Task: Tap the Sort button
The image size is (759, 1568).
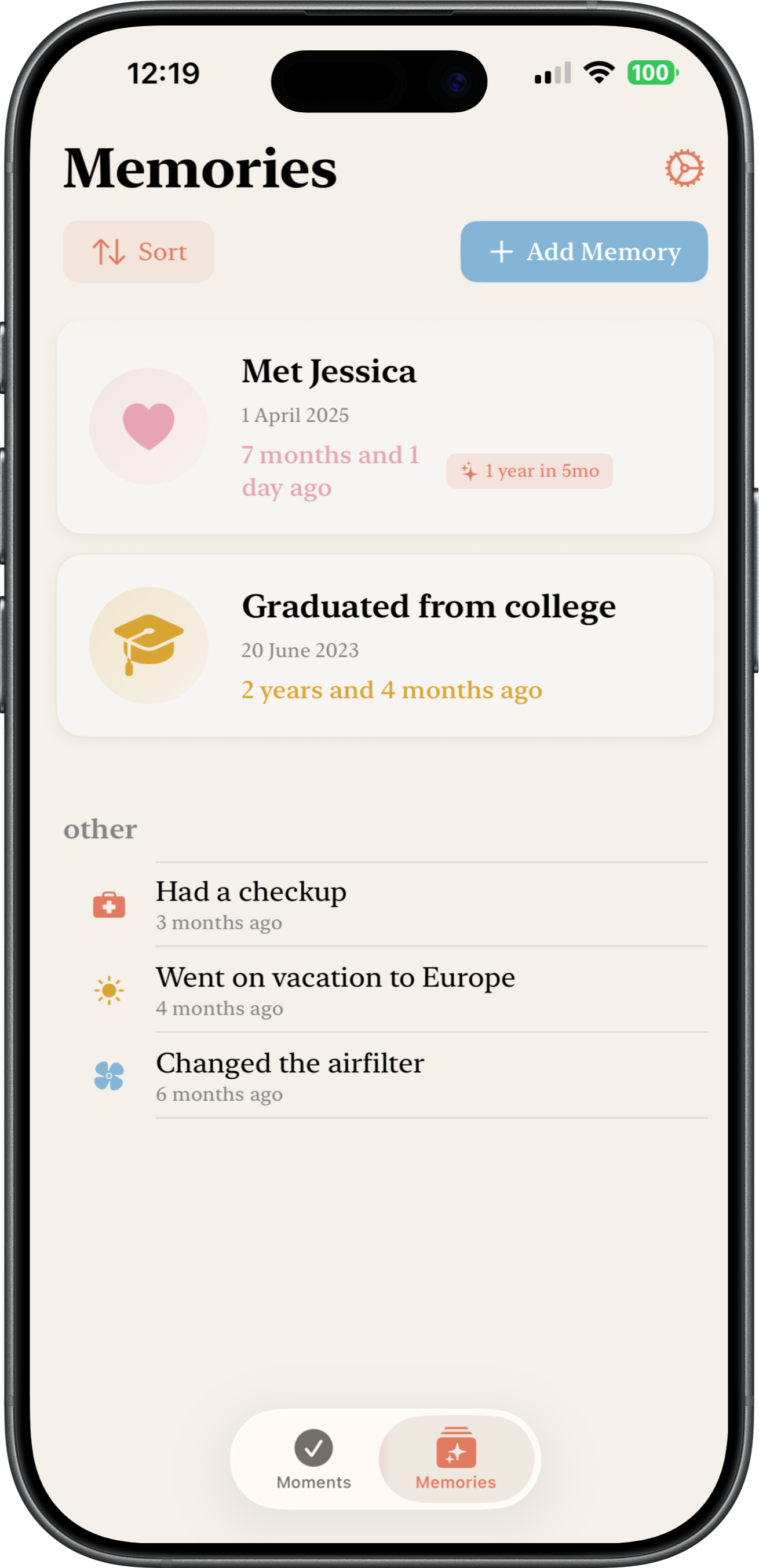Action: [x=138, y=251]
